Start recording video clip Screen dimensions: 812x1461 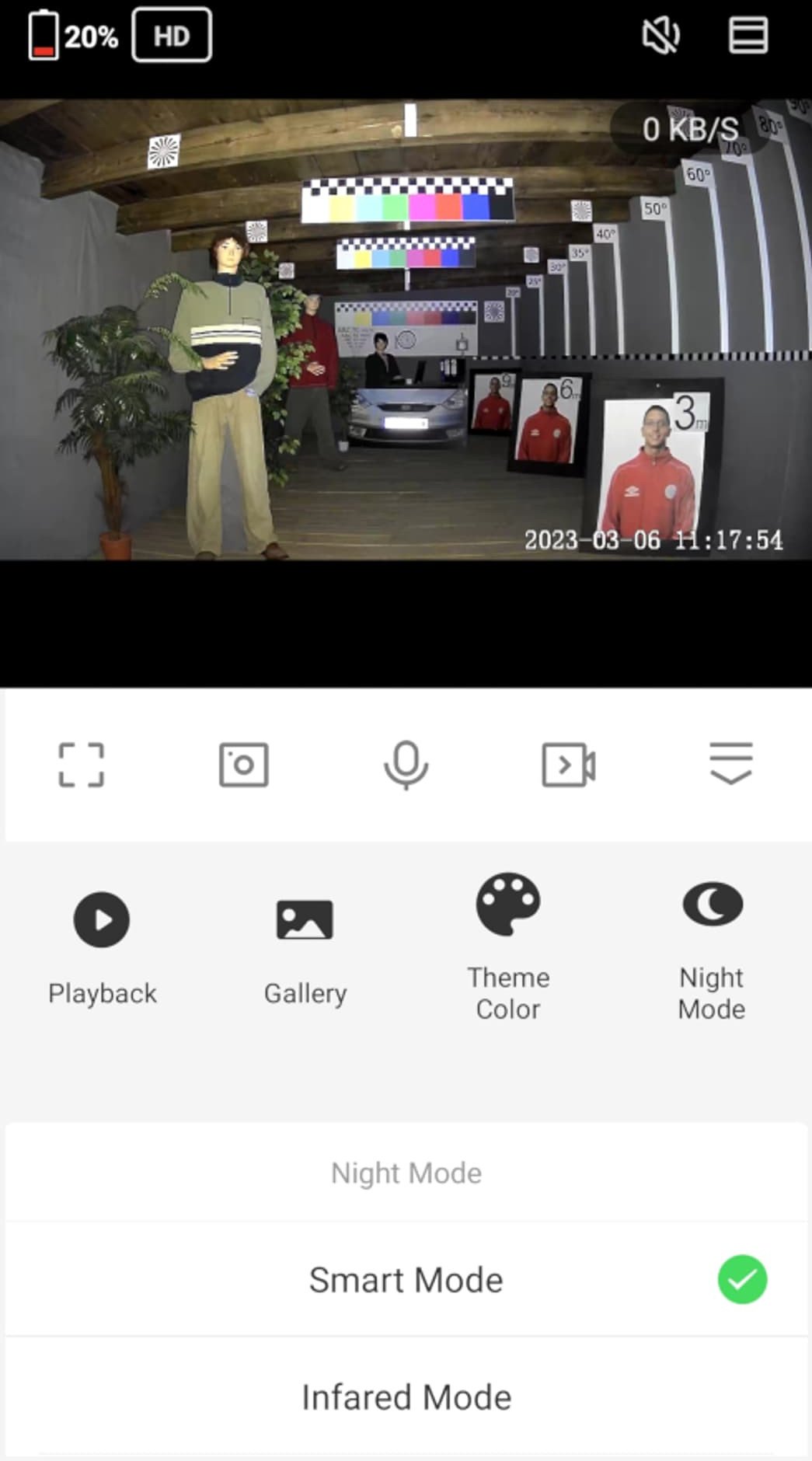[569, 765]
